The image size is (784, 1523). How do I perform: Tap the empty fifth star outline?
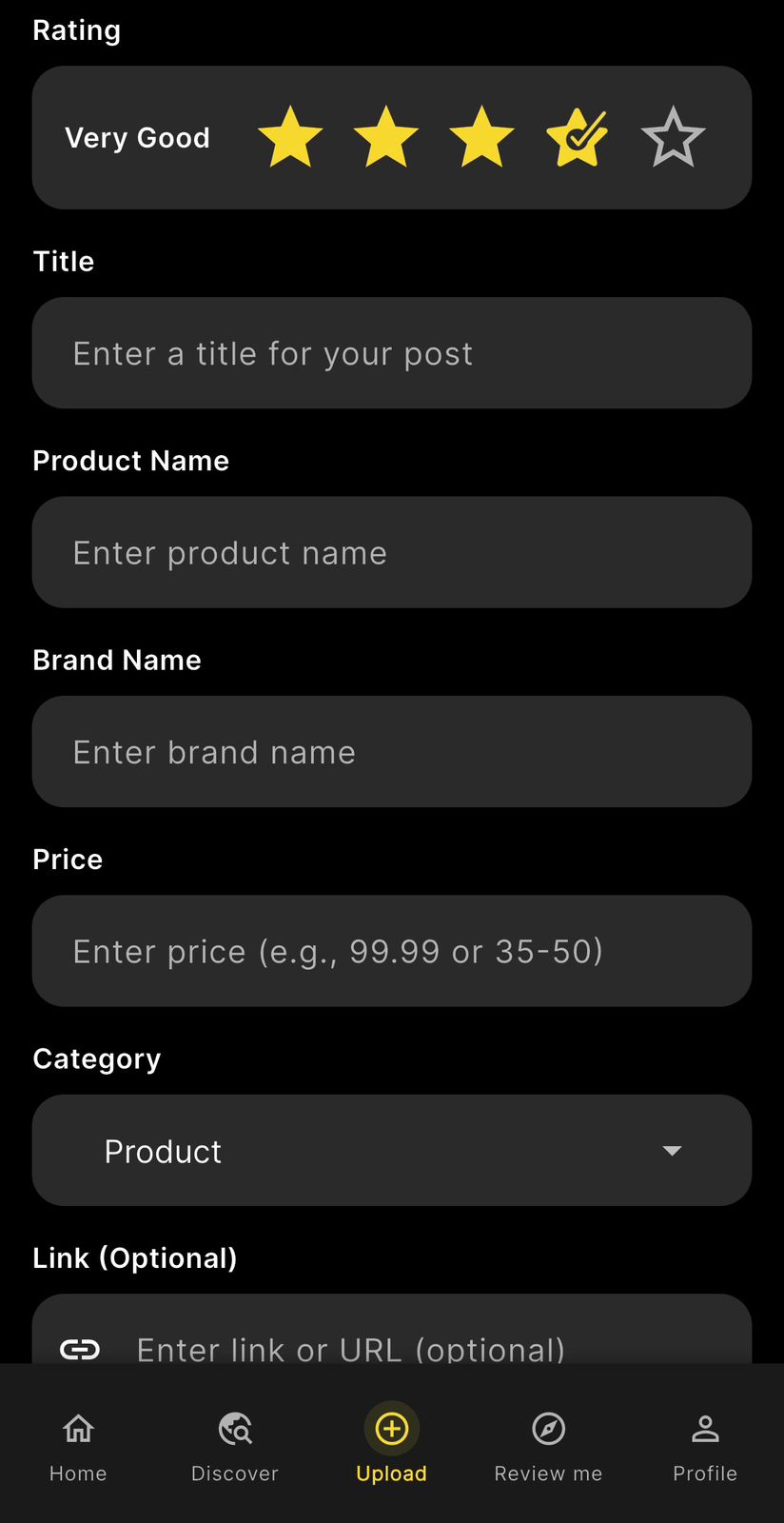click(673, 137)
